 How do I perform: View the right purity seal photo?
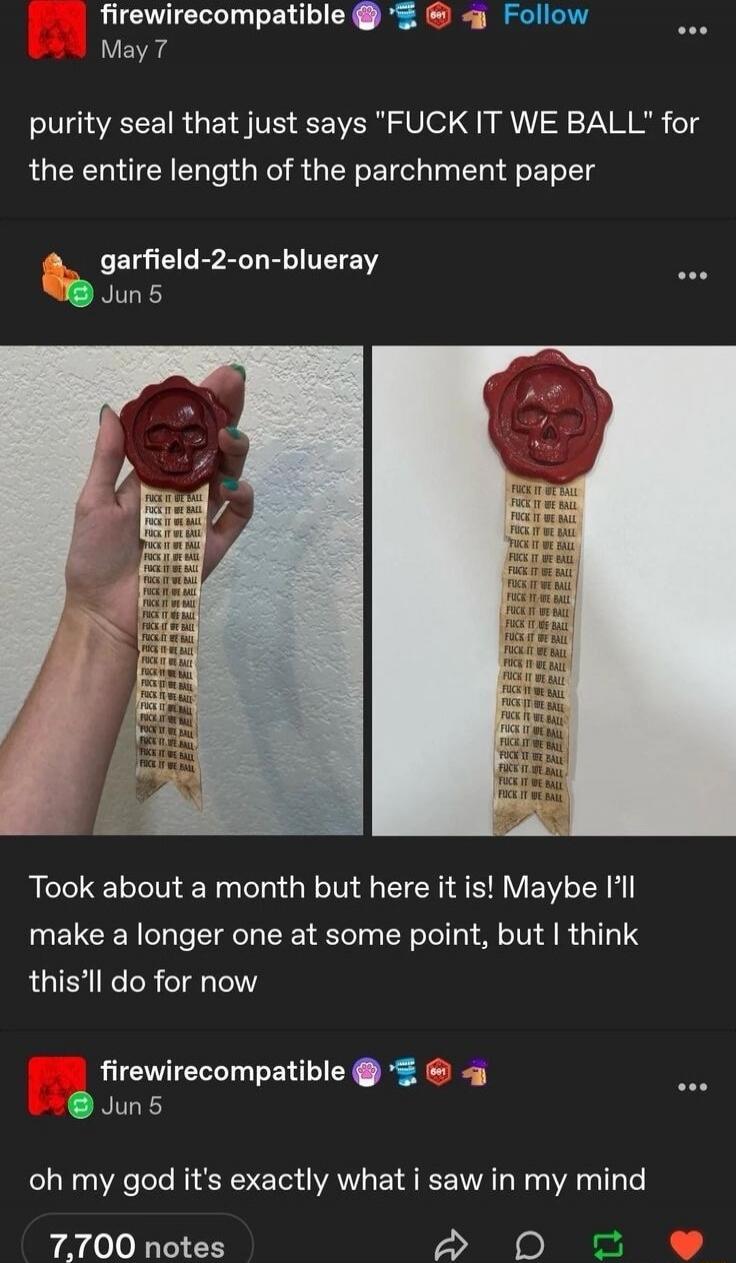point(554,590)
